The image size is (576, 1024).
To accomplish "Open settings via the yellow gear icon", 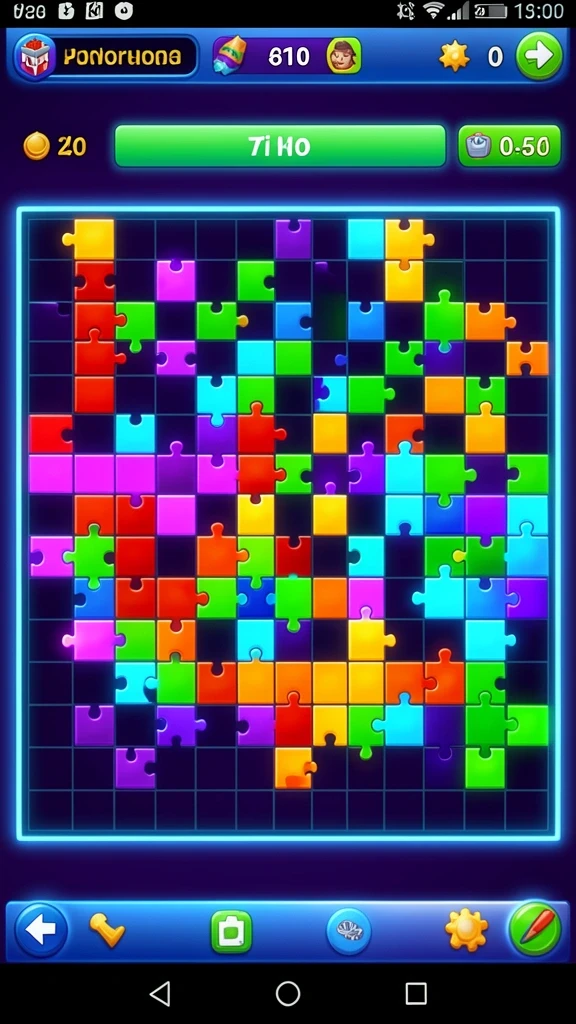I will pos(466,929).
